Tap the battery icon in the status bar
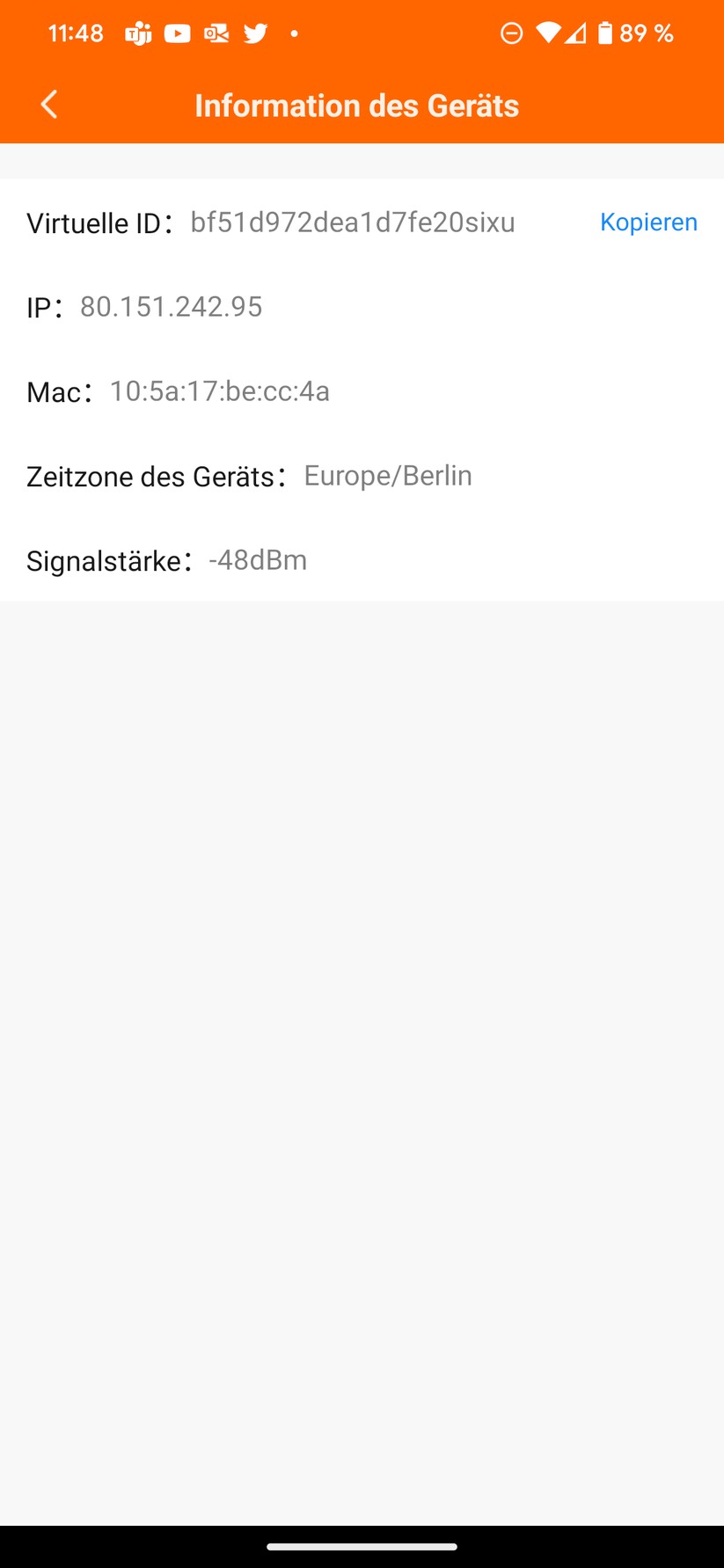 [605, 33]
